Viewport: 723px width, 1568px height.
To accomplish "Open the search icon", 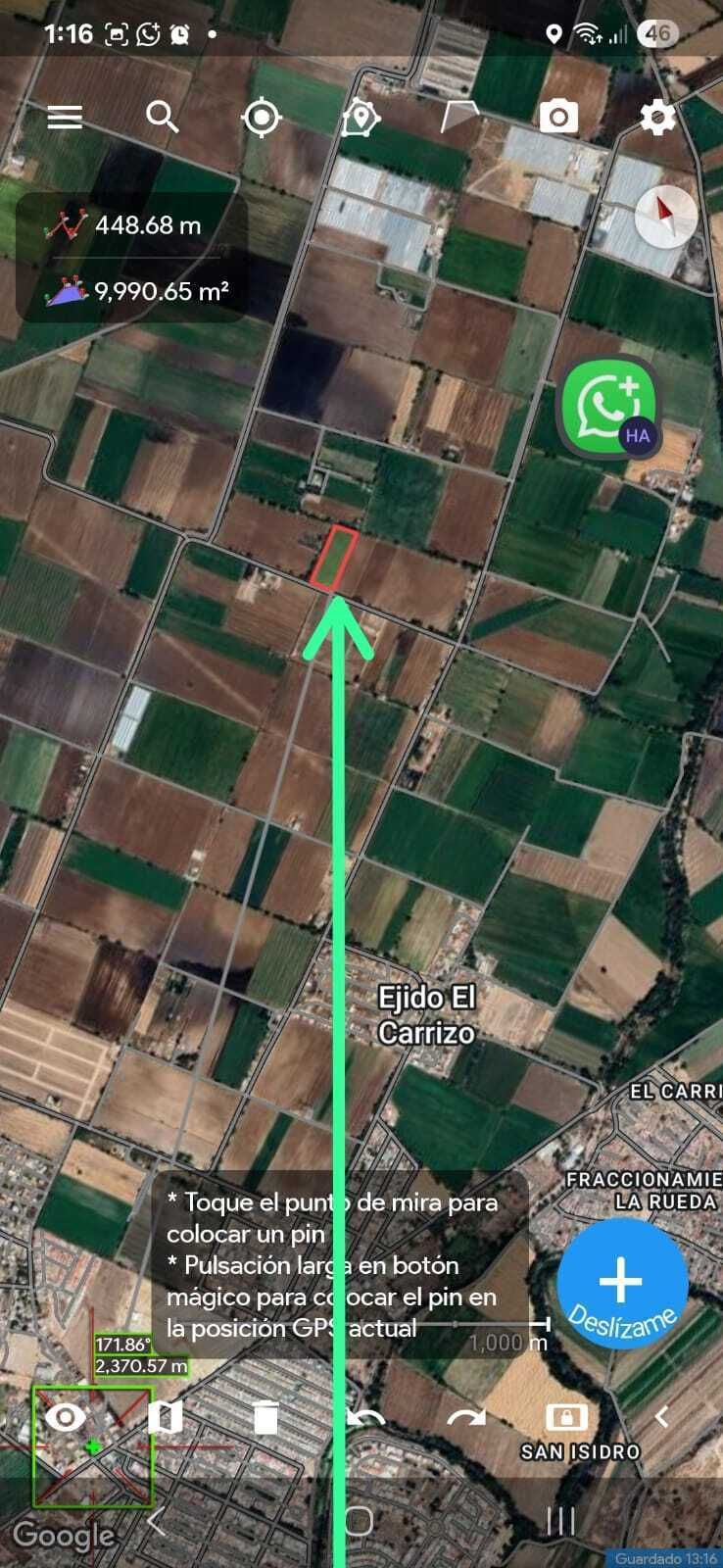I will [163, 117].
